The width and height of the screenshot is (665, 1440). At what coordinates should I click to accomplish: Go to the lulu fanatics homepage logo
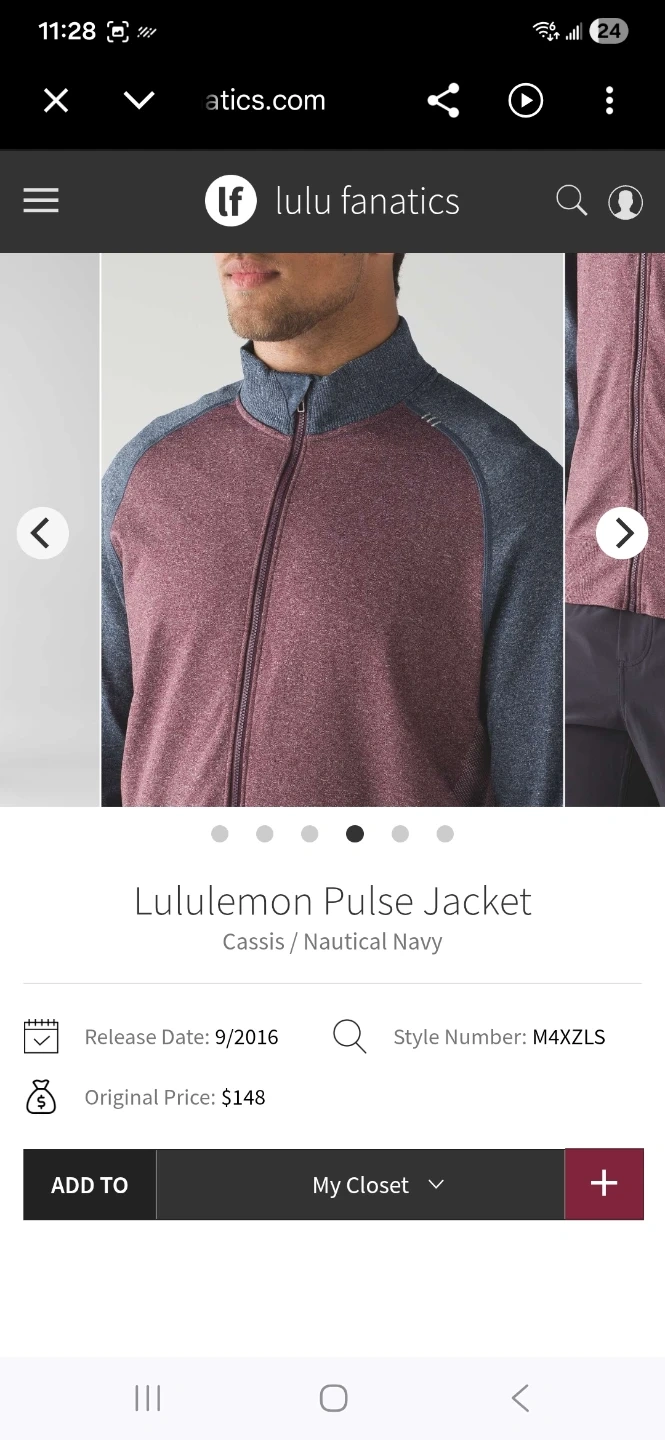click(x=332, y=201)
